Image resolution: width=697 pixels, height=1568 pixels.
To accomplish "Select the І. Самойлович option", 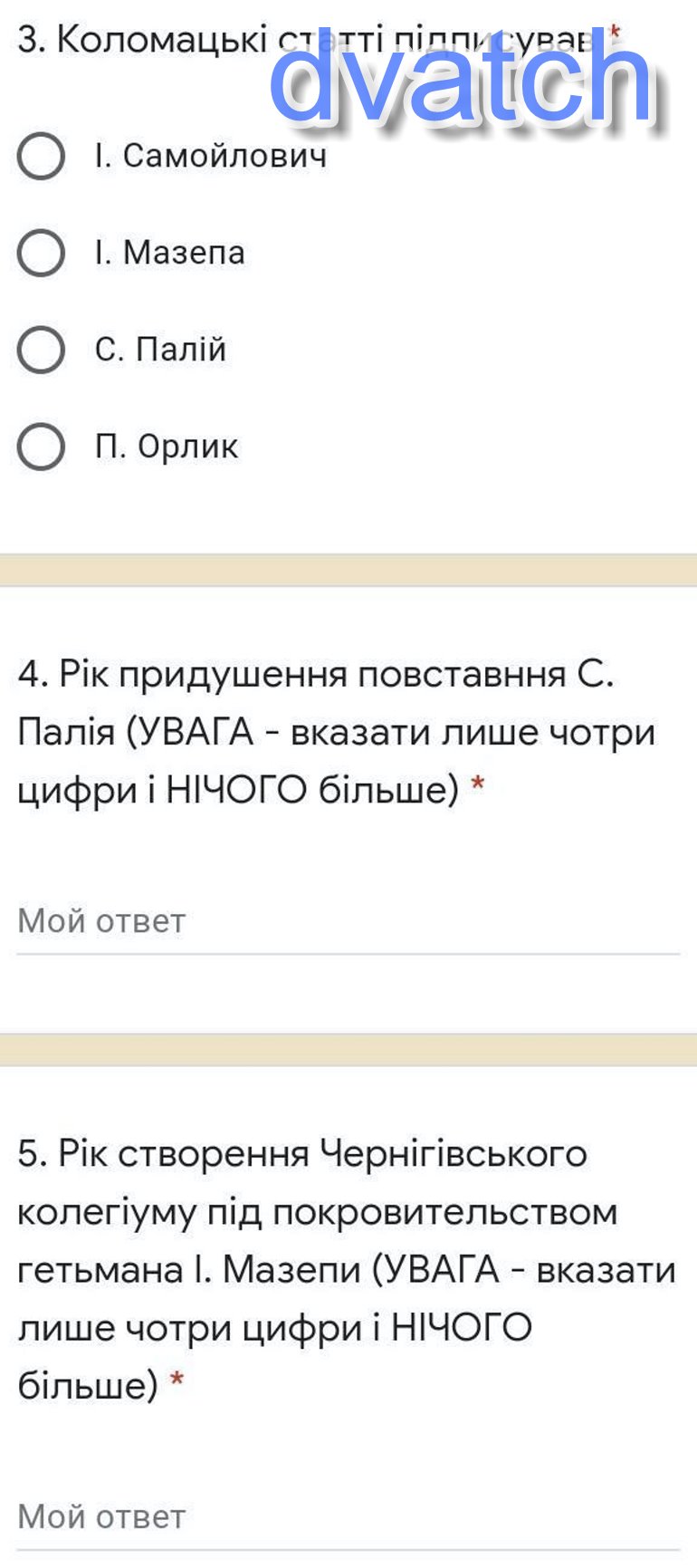I will 41,156.
